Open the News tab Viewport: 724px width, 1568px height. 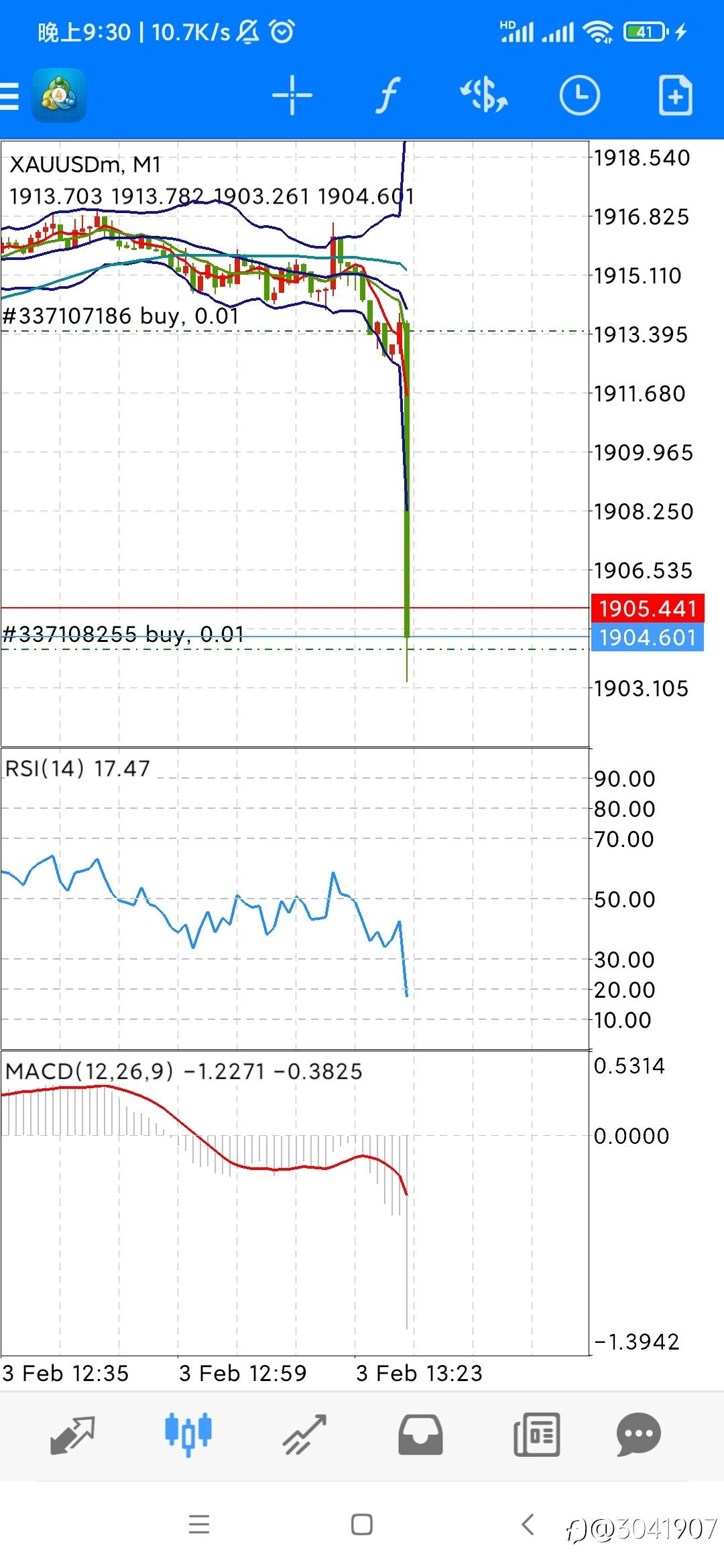click(536, 1435)
